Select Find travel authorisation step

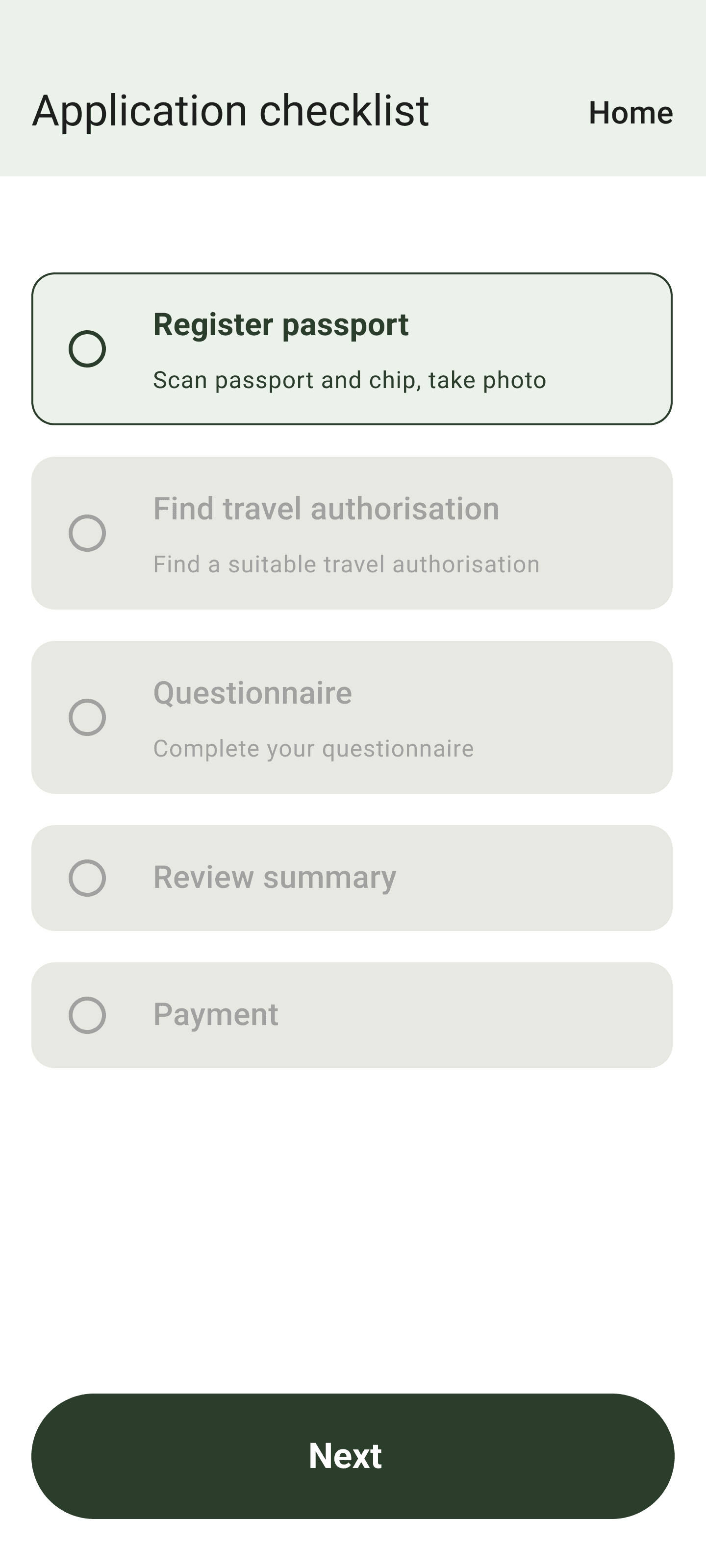352,533
